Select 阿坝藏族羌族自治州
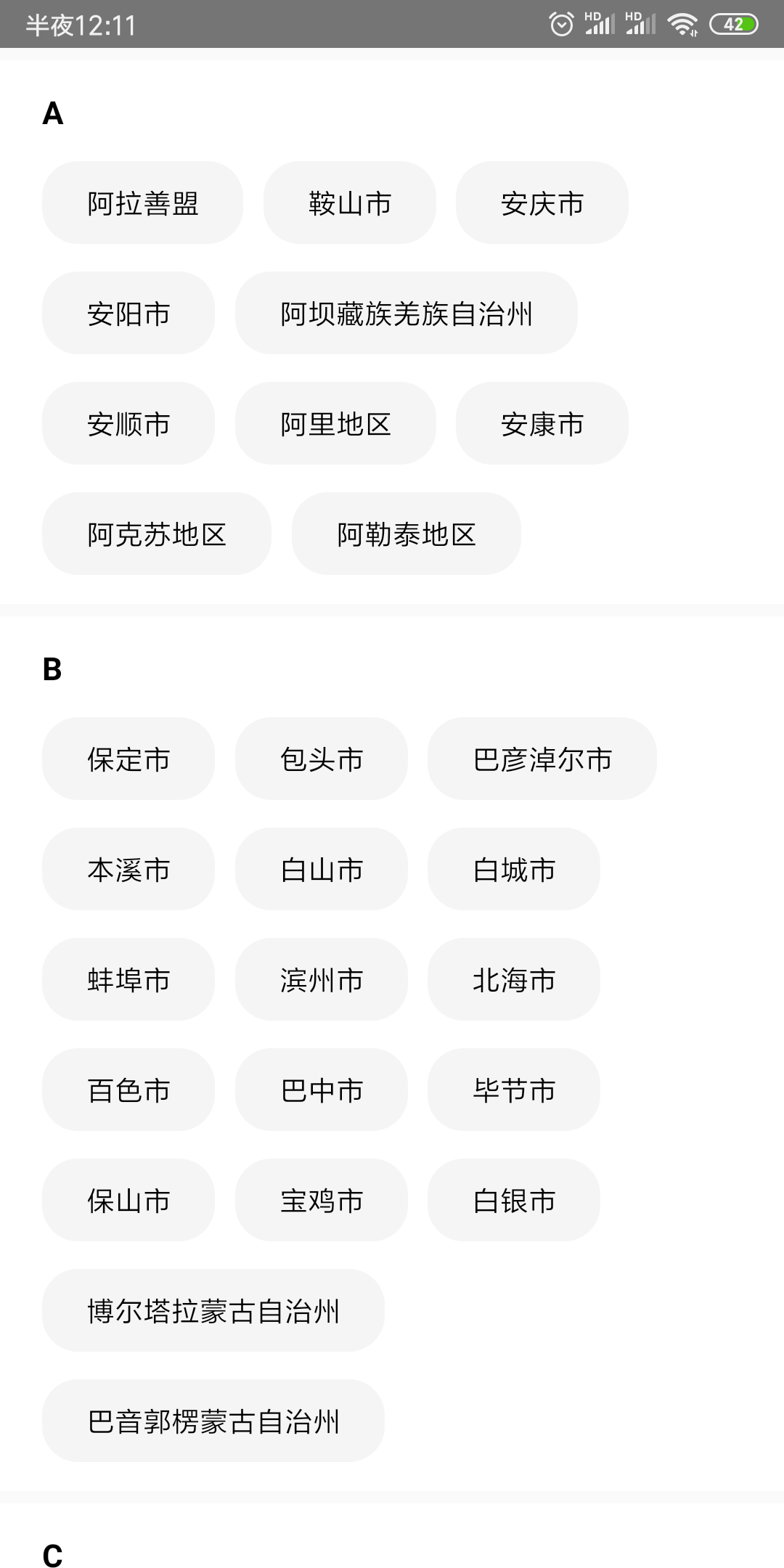The width and height of the screenshot is (784, 1568). click(406, 314)
